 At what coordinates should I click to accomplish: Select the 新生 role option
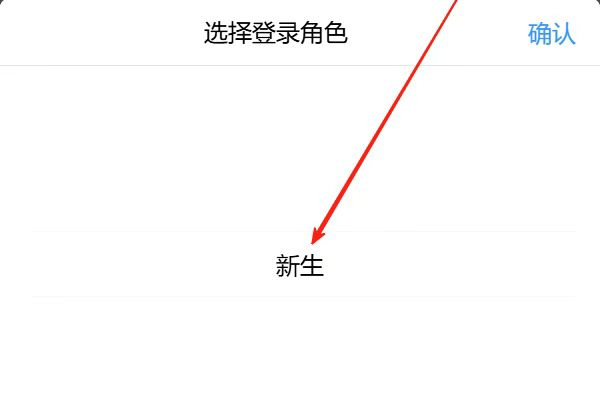(300, 266)
